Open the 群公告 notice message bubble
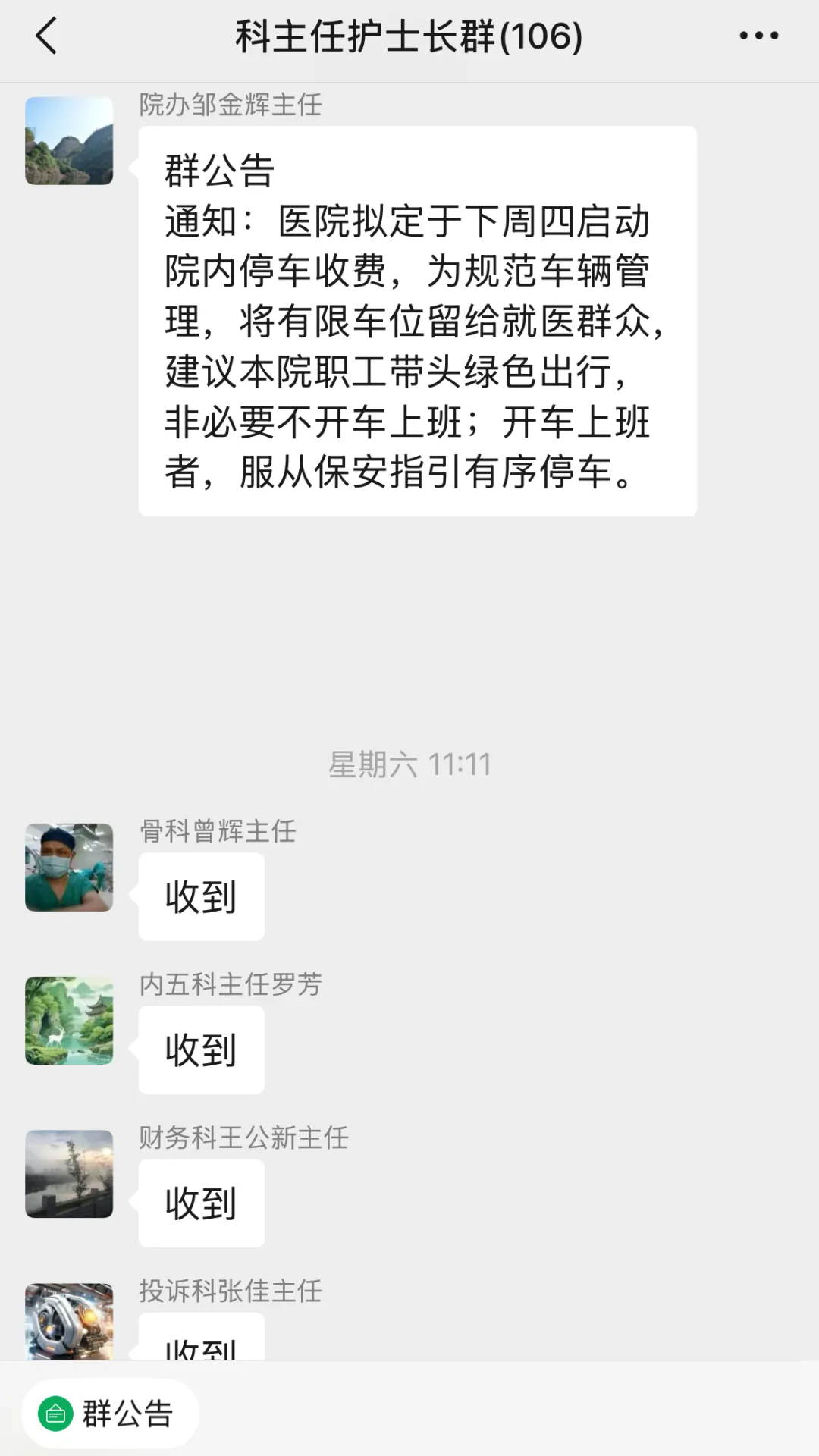The image size is (819, 1456). (417, 321)
